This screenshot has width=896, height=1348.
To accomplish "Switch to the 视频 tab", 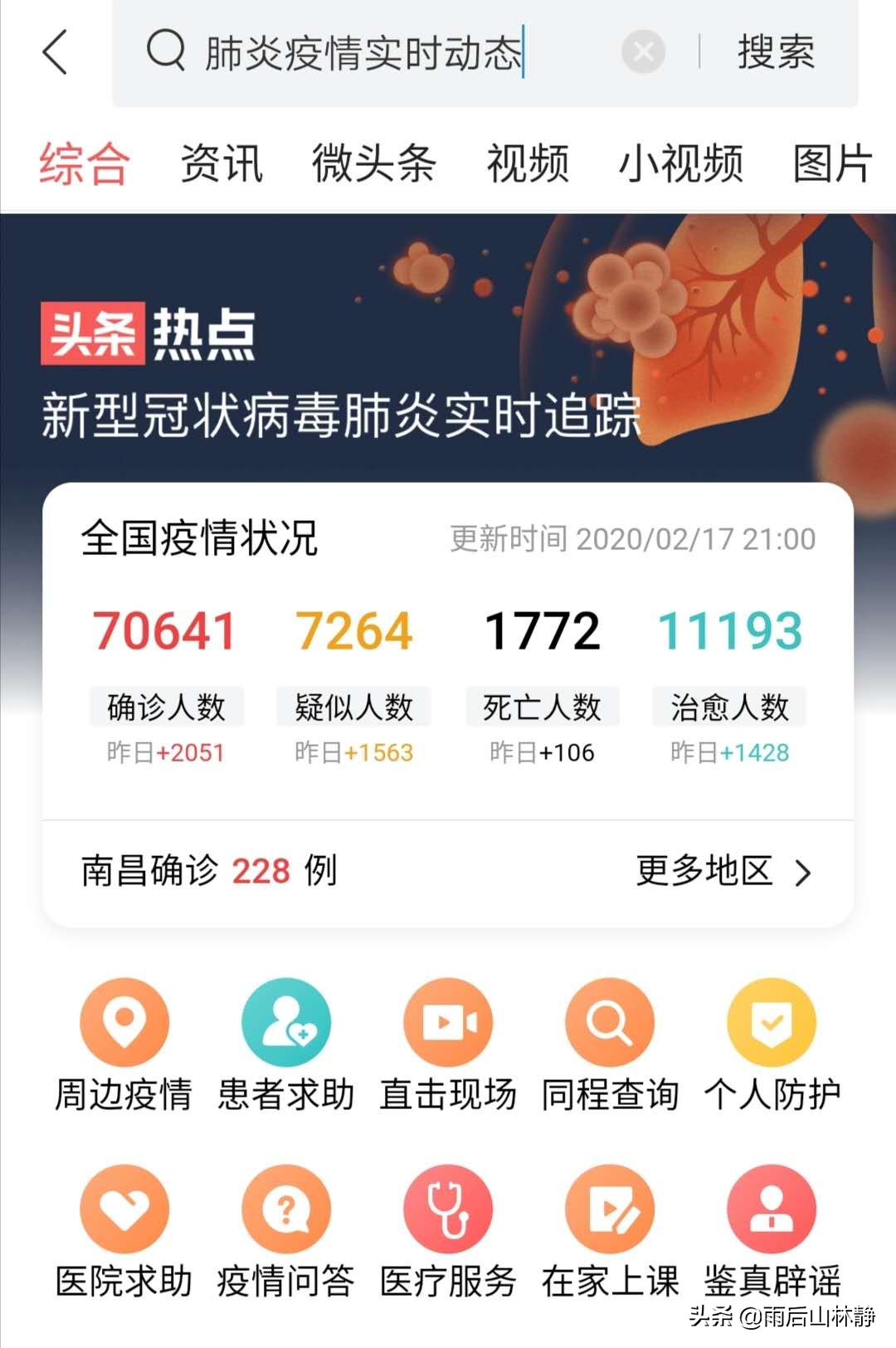I will click(528, 163).
